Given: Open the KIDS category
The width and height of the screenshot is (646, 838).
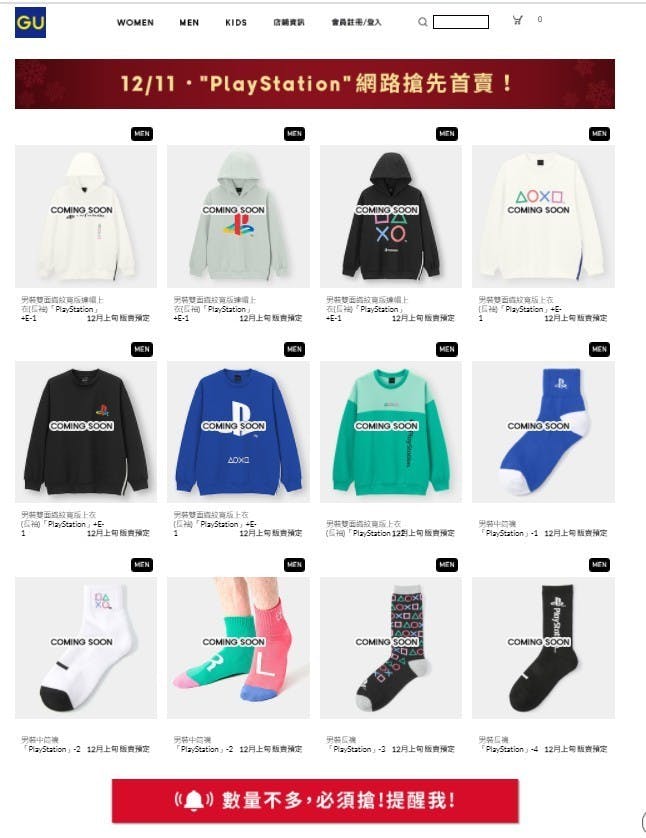Looking at the screenshot, I should [x=236, y=22].
